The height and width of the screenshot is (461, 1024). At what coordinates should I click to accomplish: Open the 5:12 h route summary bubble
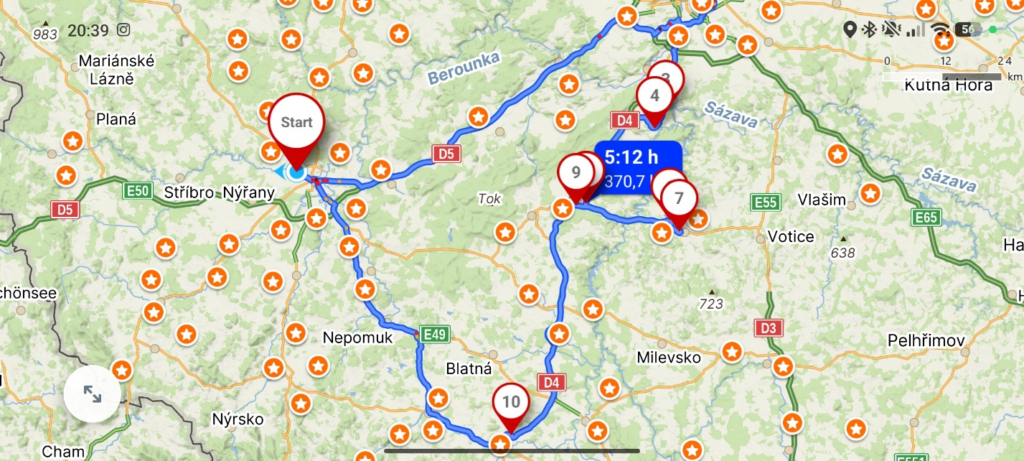(x=638, y=166)
